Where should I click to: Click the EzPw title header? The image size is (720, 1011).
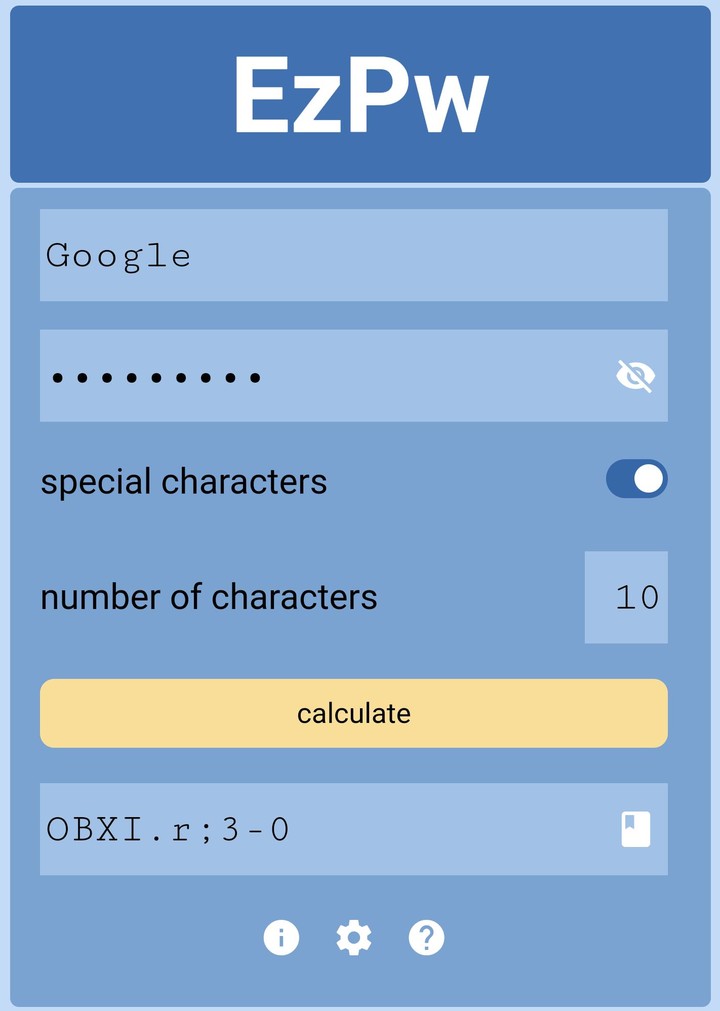360,93
